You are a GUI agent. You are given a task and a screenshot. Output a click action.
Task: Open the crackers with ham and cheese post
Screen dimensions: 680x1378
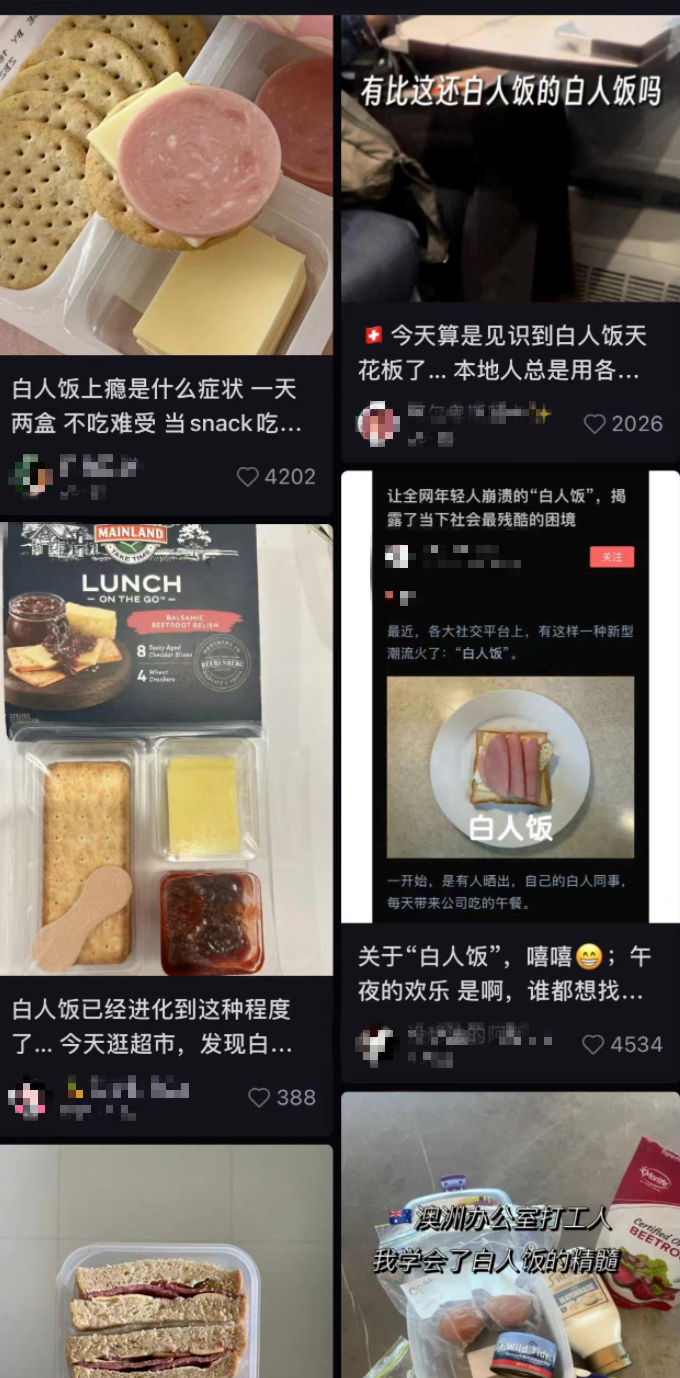click(x=166, y=185)
